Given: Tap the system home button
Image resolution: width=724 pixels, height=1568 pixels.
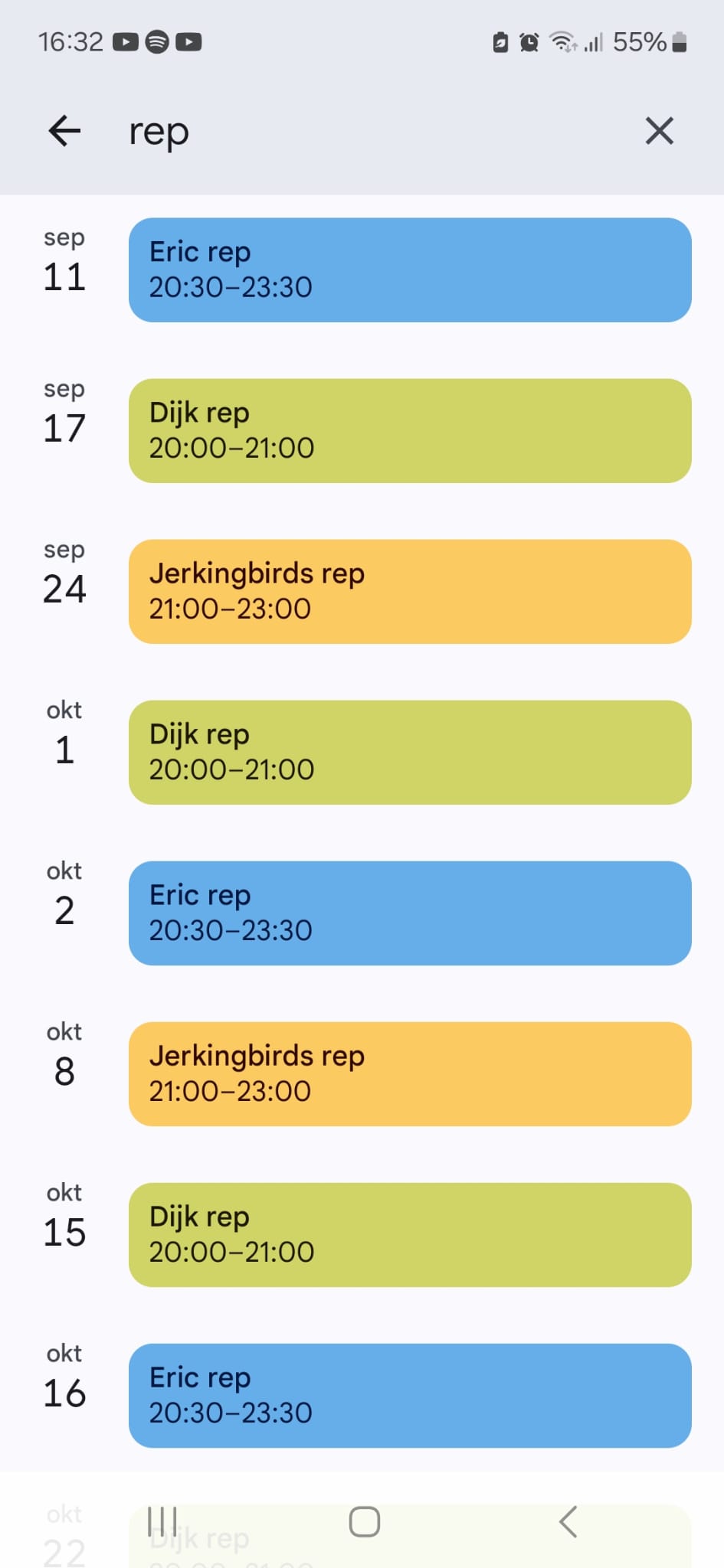Looking at the screenshot, I should point(365,1522).
